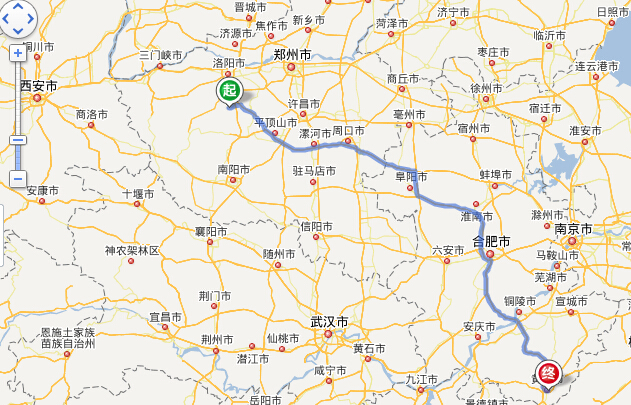Zoom out with the minus button
This screenshot has width=631, height=405.
tap(17, 179)
